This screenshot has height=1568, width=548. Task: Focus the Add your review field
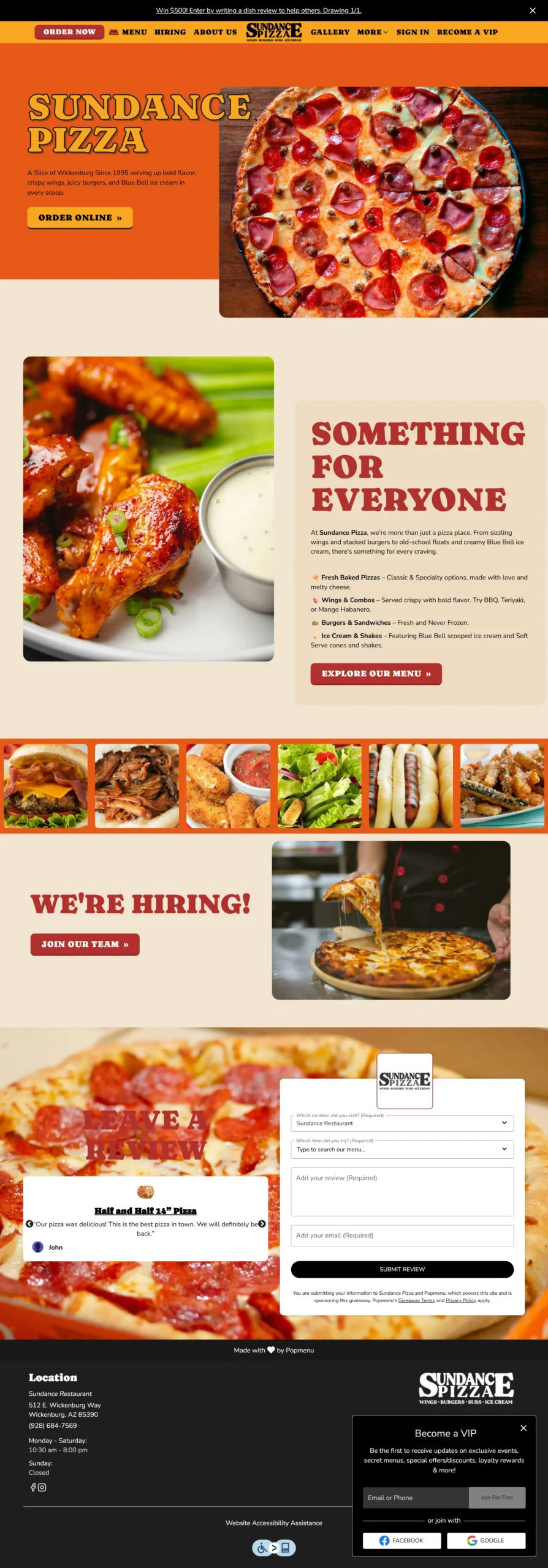pos(401,1191)
